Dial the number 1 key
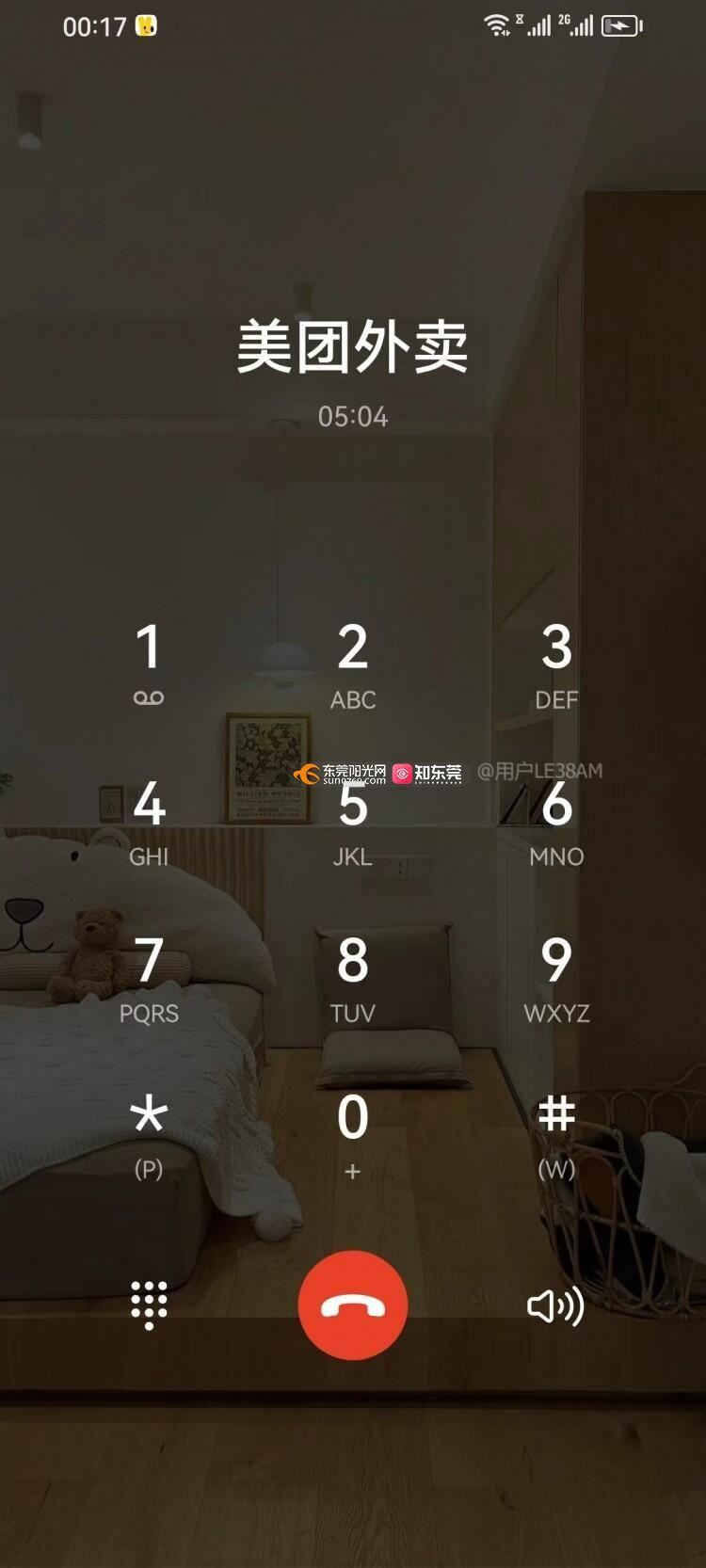706x1568 pixels. pos(149,664)
